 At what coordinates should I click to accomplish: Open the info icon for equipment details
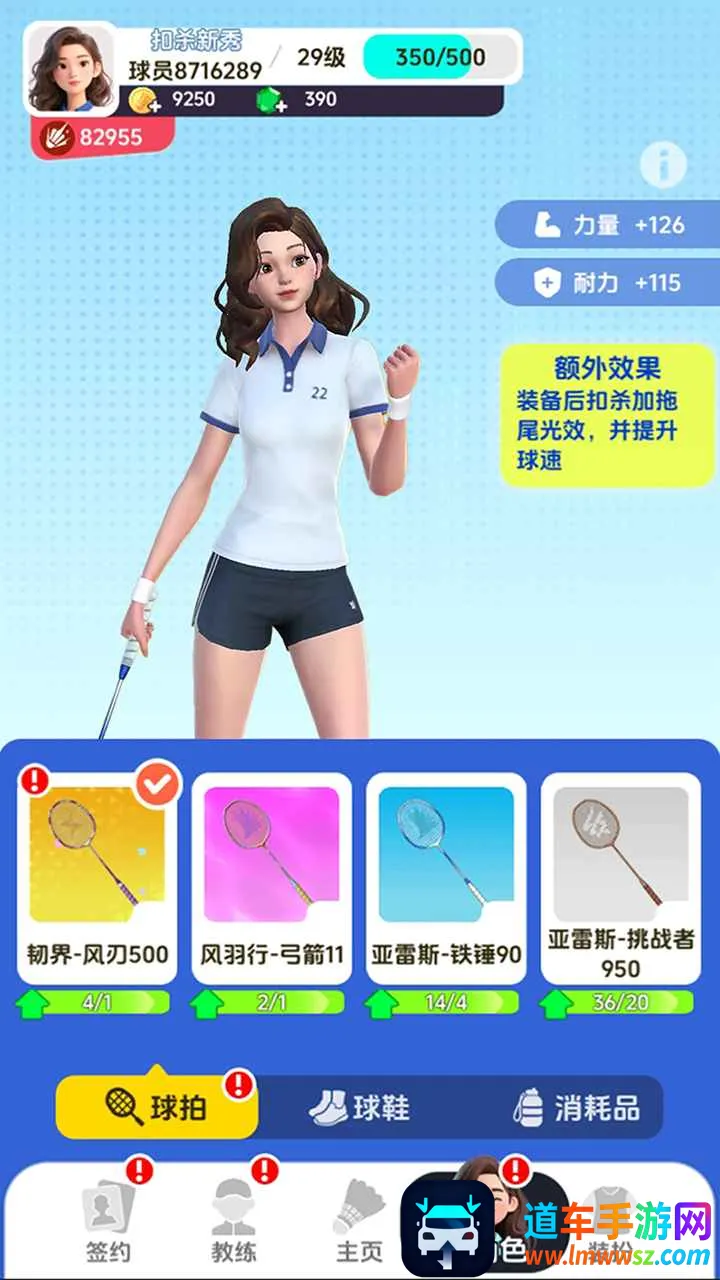[663, 163]
